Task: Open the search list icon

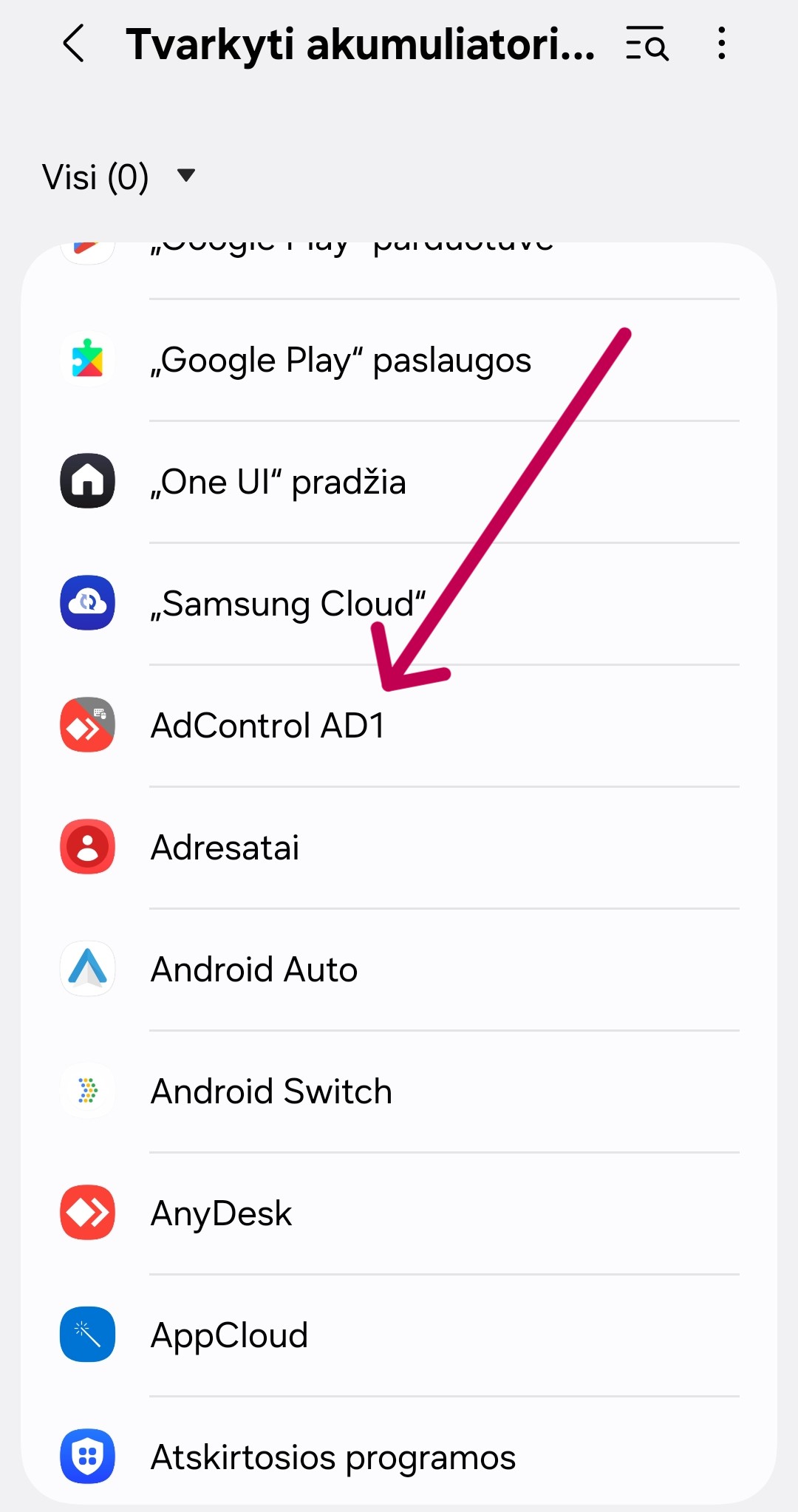Action: pos(647,44)
